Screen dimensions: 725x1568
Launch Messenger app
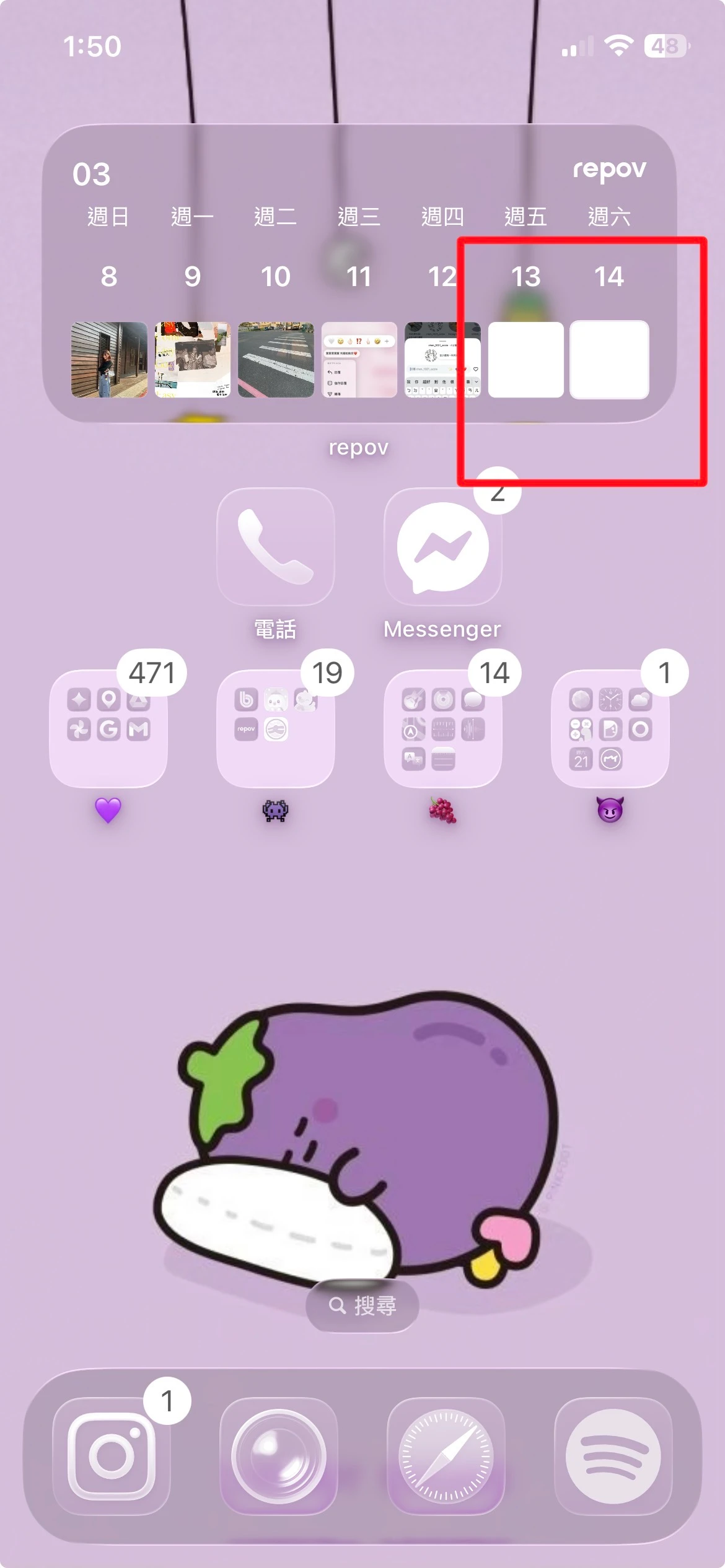click(x=442, y=547)
